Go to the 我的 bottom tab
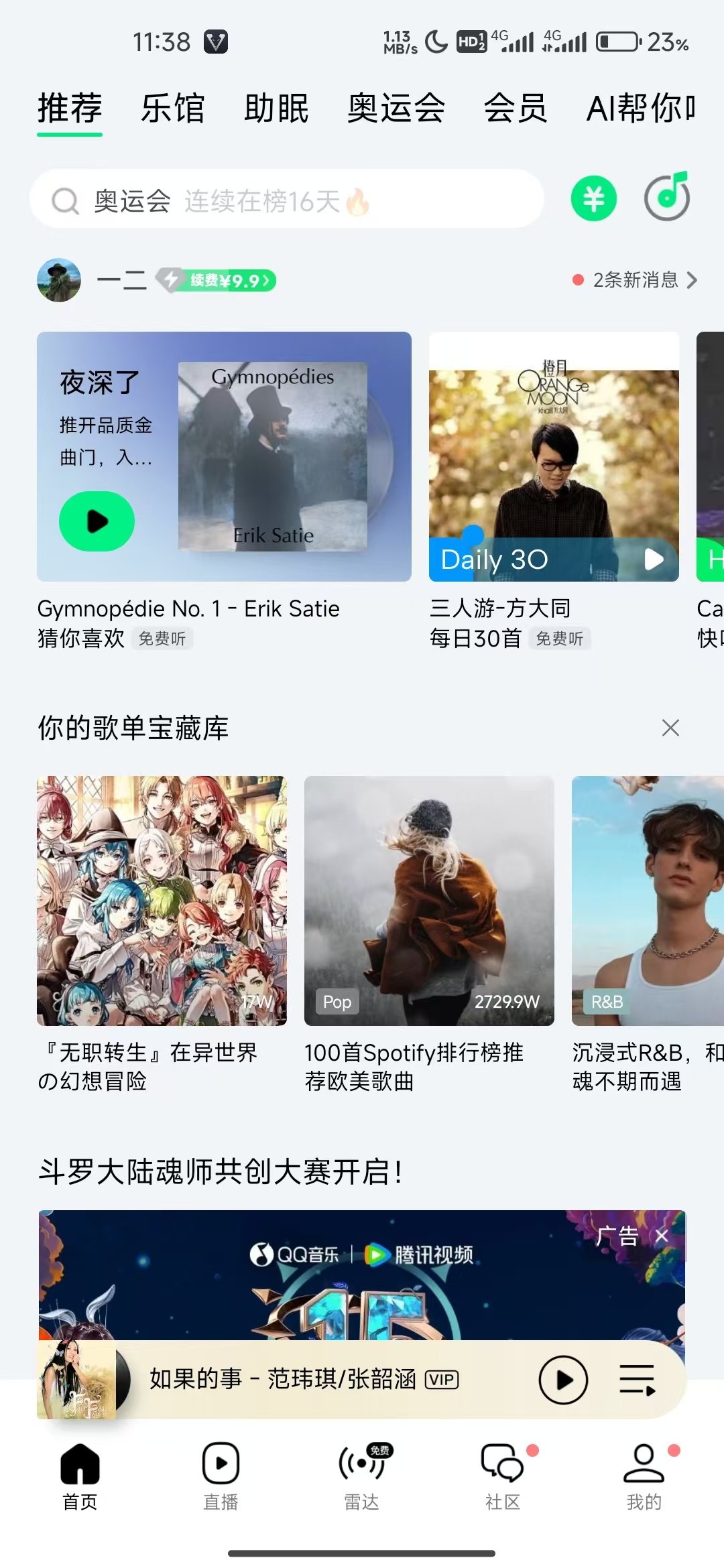The width and height of the screenshot is (724, 1568). click(x=644, y=1476)
